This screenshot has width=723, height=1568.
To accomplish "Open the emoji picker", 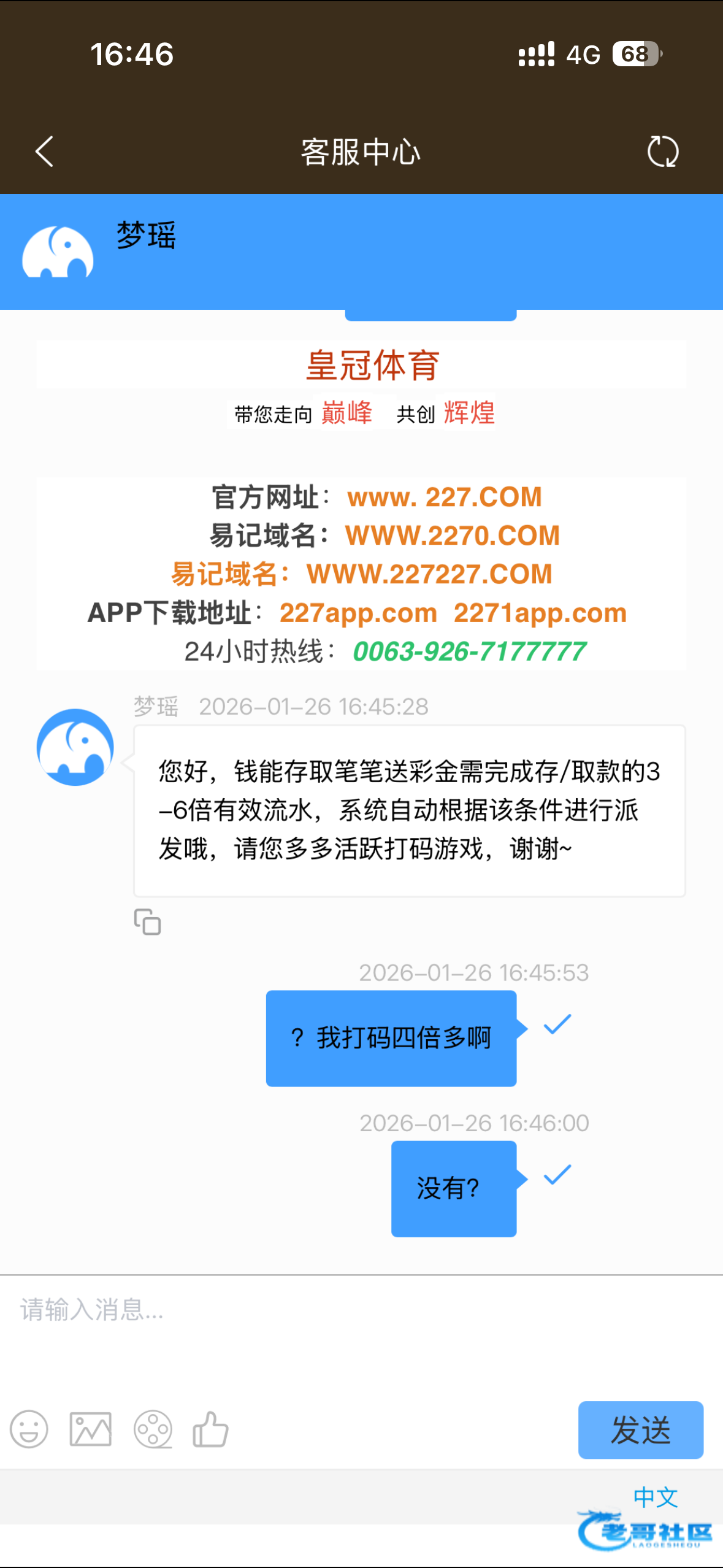I will click(29, 1429).
